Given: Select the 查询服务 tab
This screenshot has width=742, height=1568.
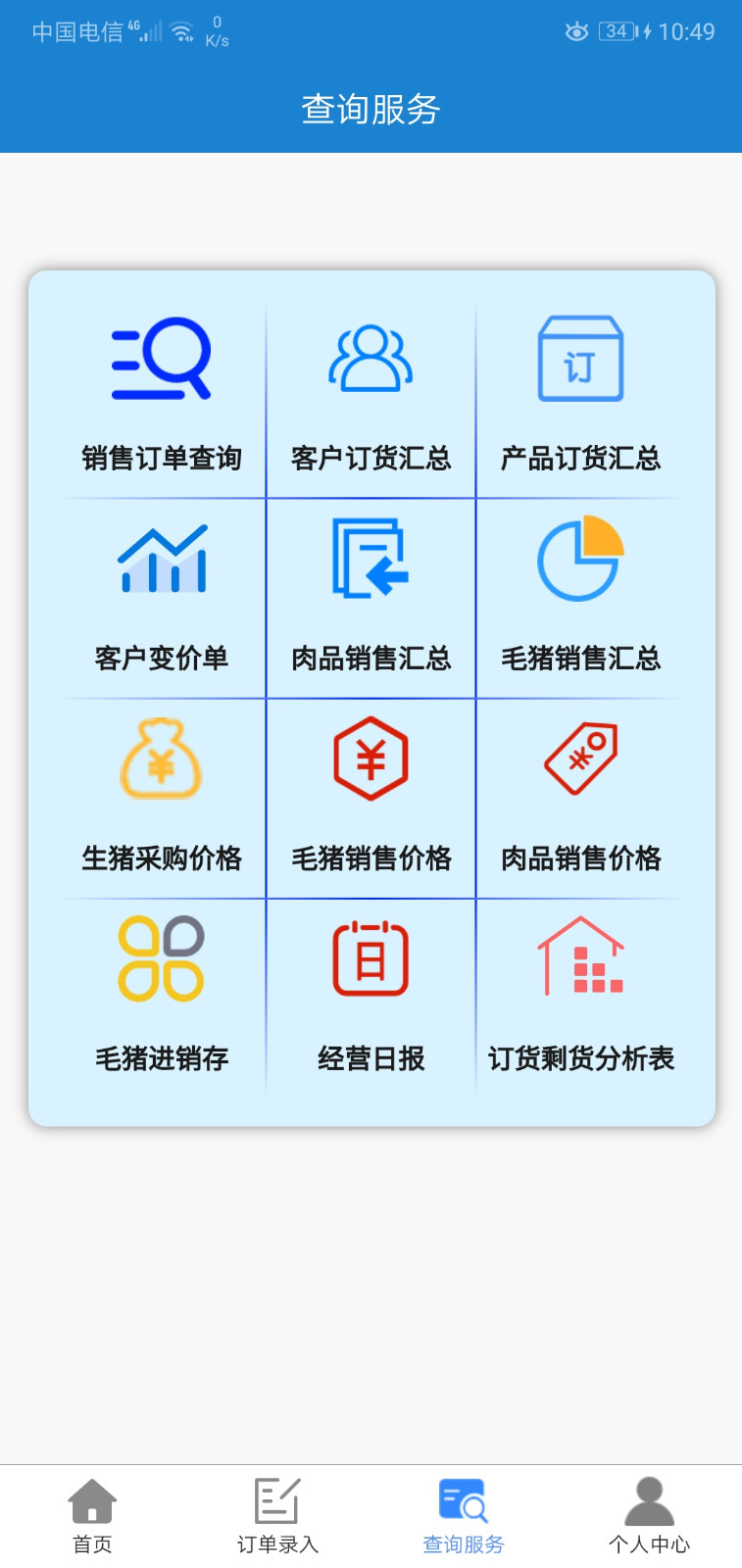Looking at the screenshot, I should pos(463,1516).
